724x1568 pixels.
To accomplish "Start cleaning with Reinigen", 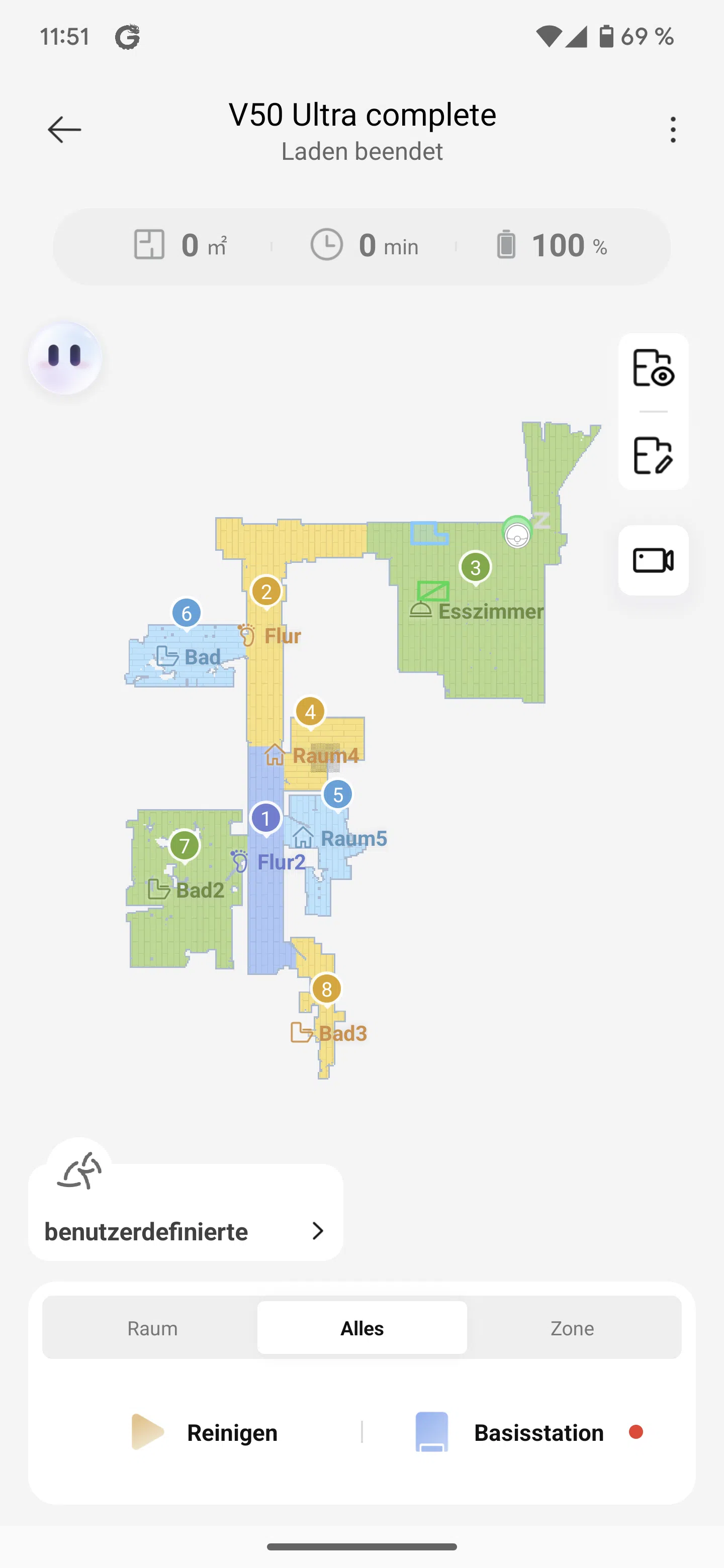I will [205, 1432].
